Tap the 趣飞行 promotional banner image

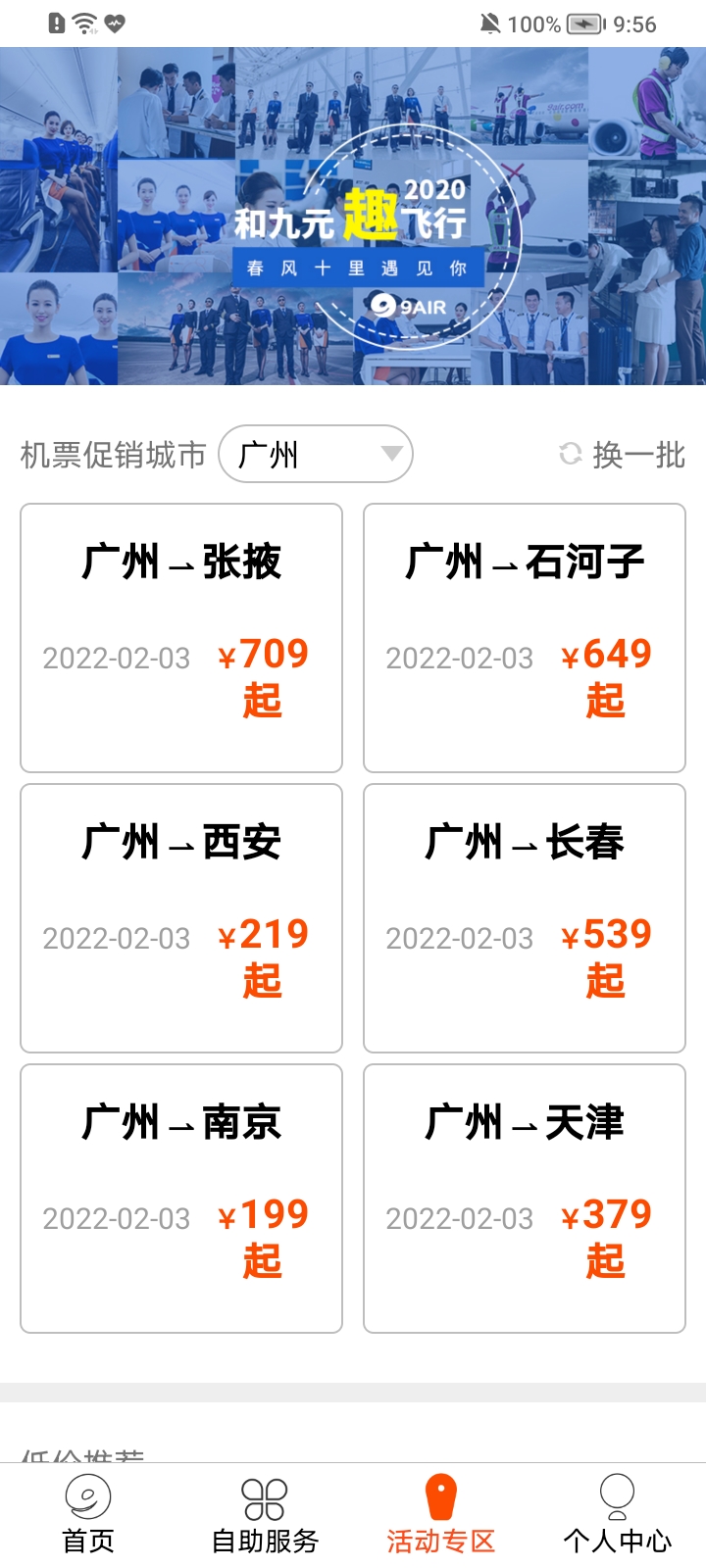(x=353, y=216)
